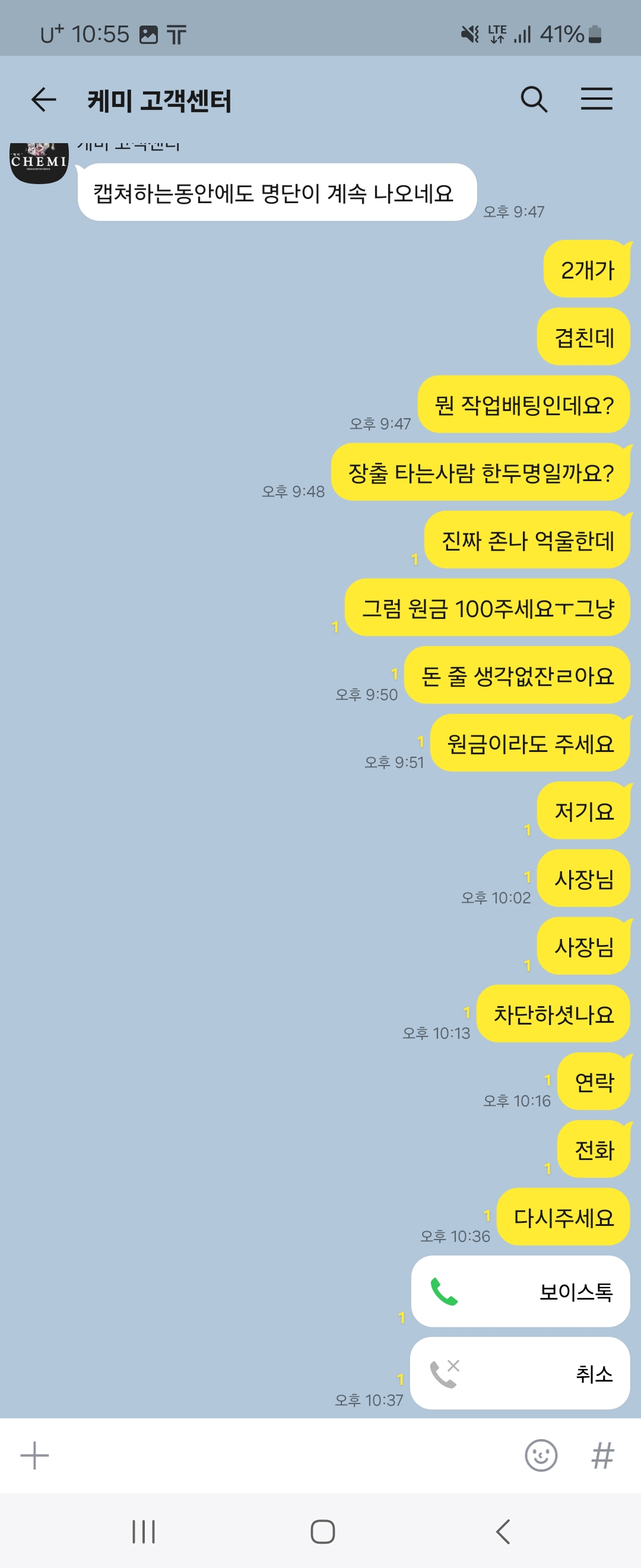
Task: Tap the 취소 cancelled call bubble
Action: point(520,1373)
